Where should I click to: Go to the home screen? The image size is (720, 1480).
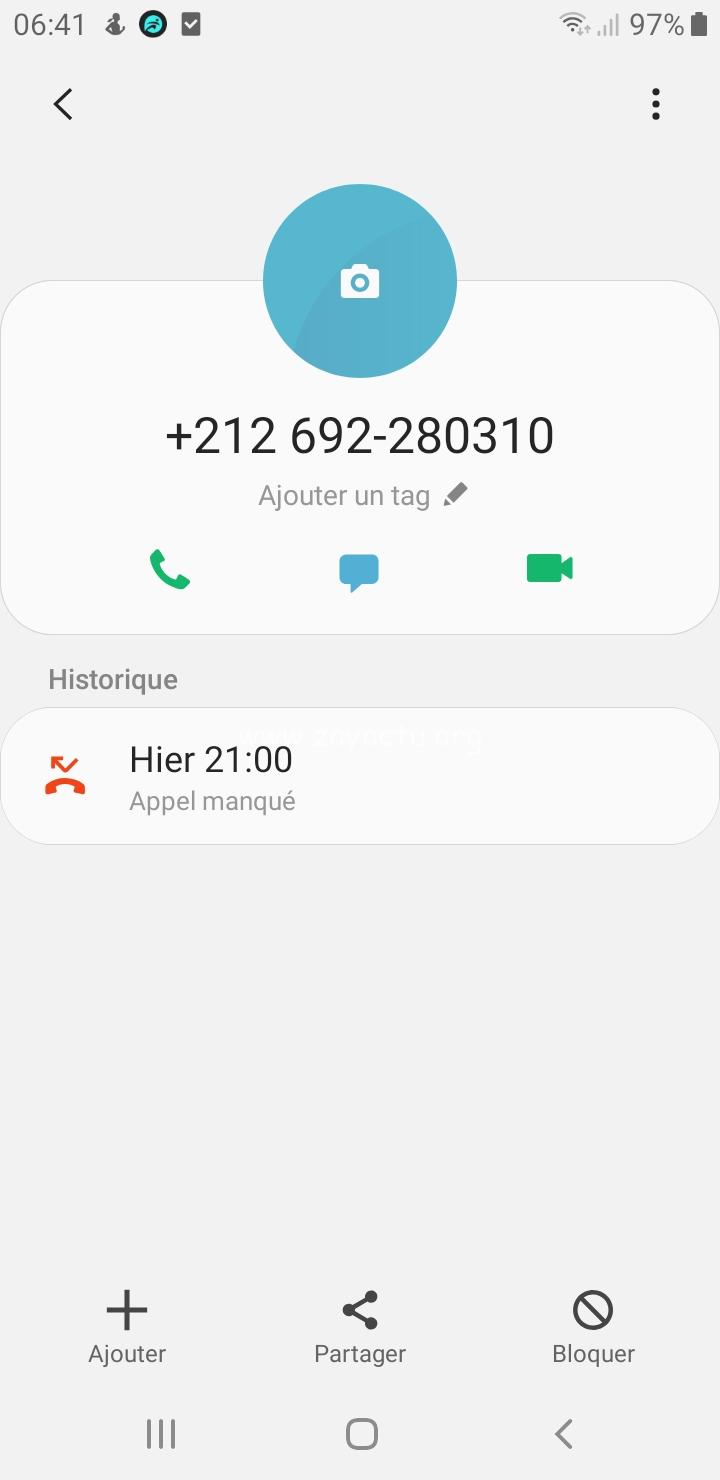pos(361,1434)
